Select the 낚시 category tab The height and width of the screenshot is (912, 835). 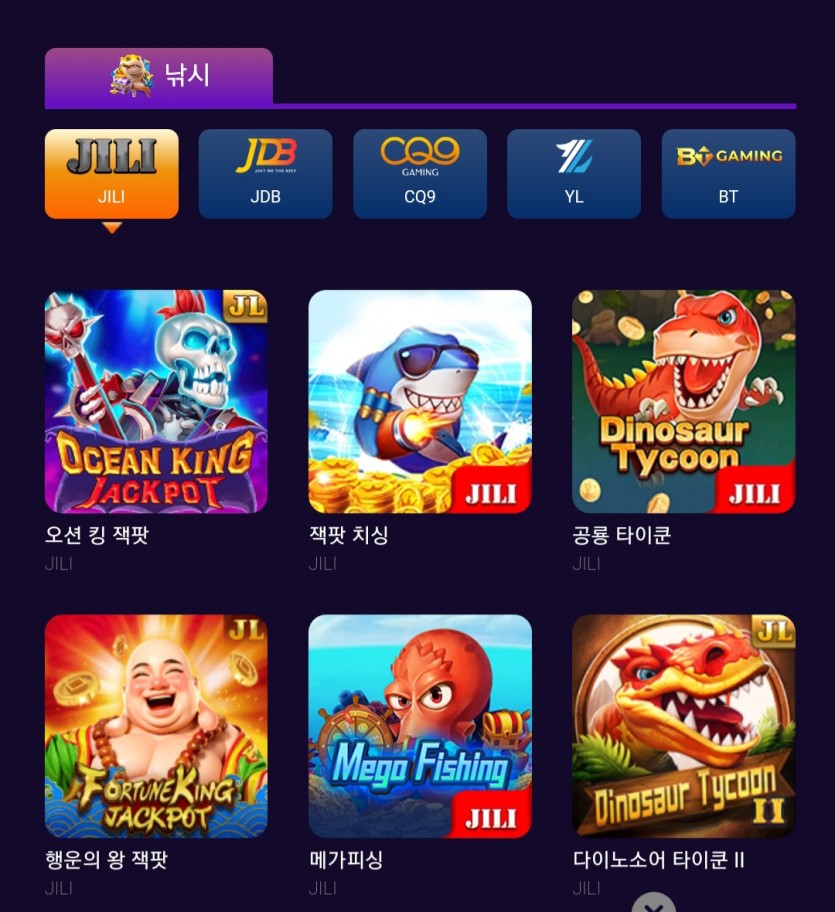tap(159, 76)
